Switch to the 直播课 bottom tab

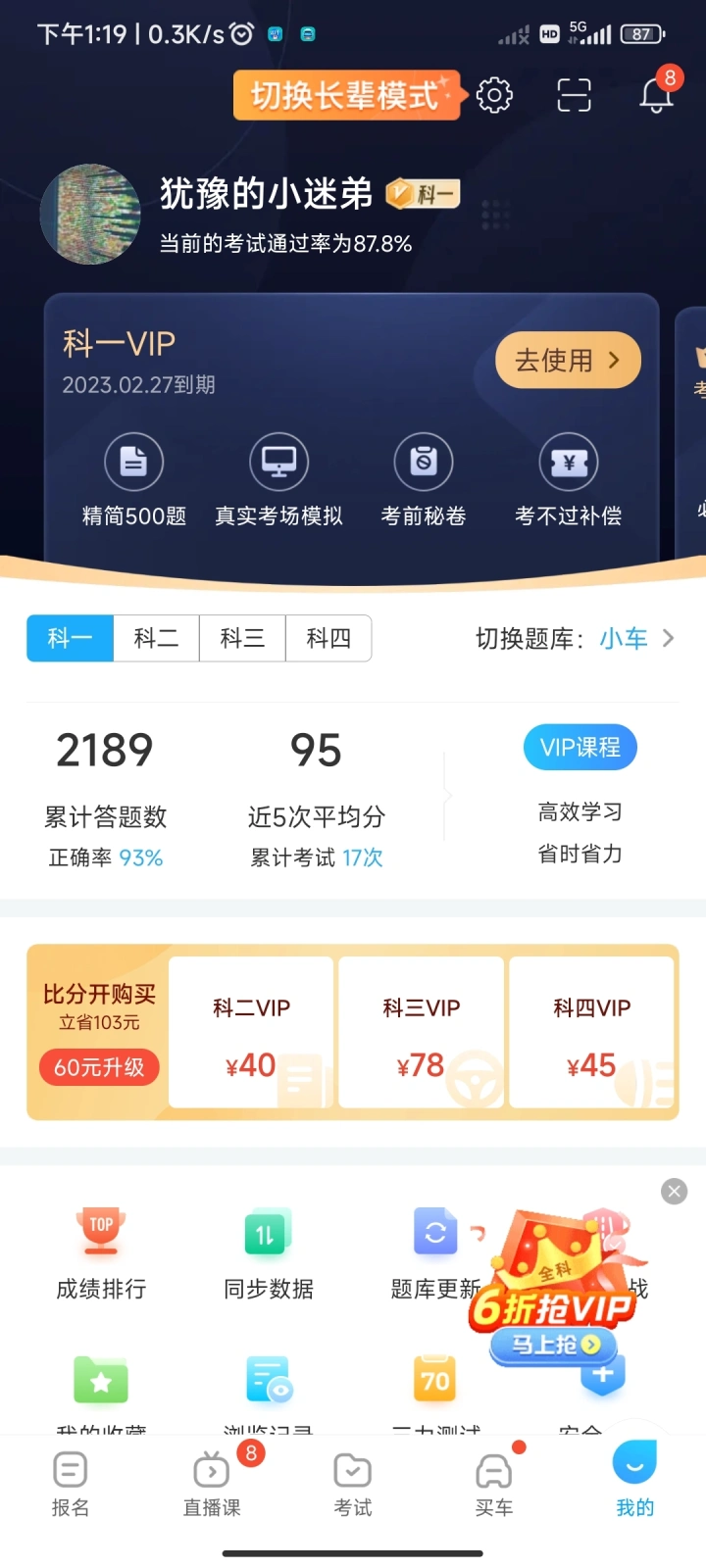click(212, 1484)
